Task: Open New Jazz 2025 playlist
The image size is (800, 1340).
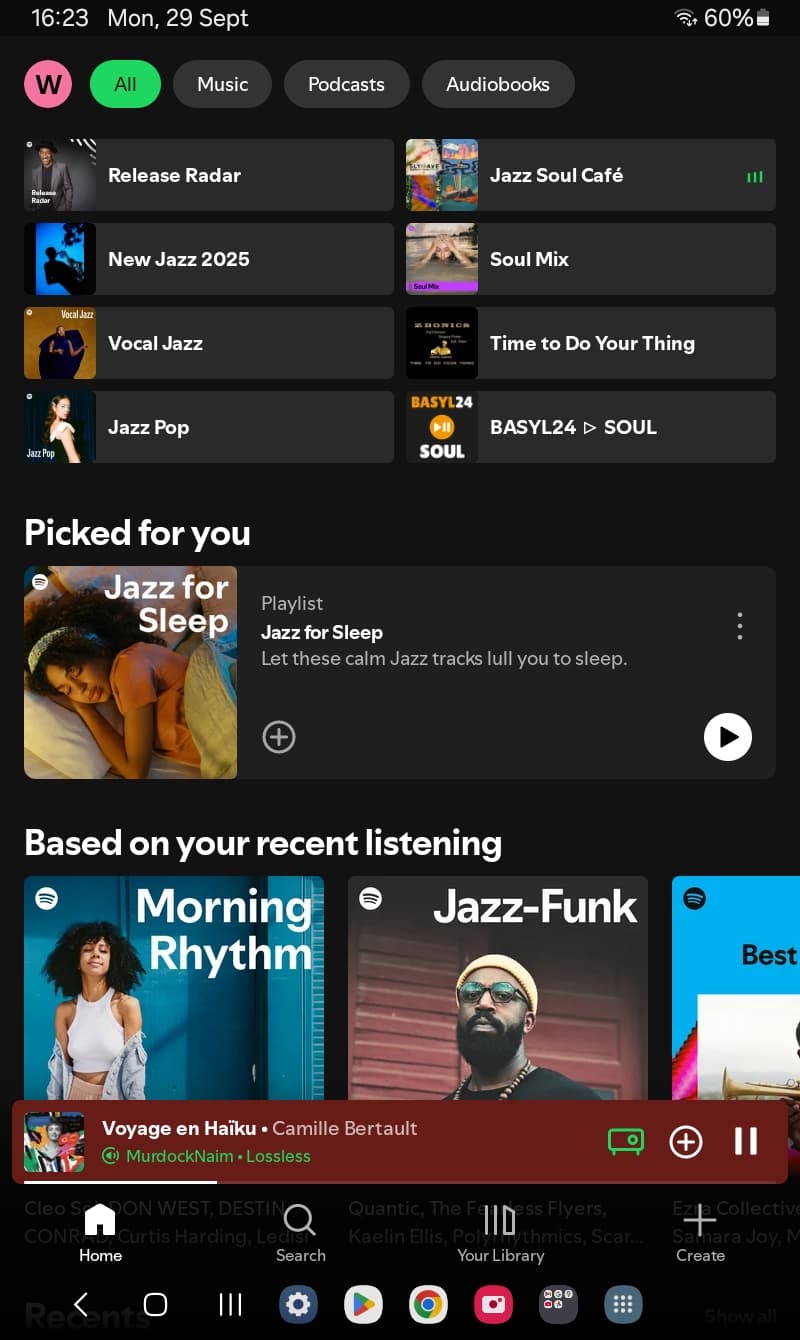Action: click(x=209, y=259)
